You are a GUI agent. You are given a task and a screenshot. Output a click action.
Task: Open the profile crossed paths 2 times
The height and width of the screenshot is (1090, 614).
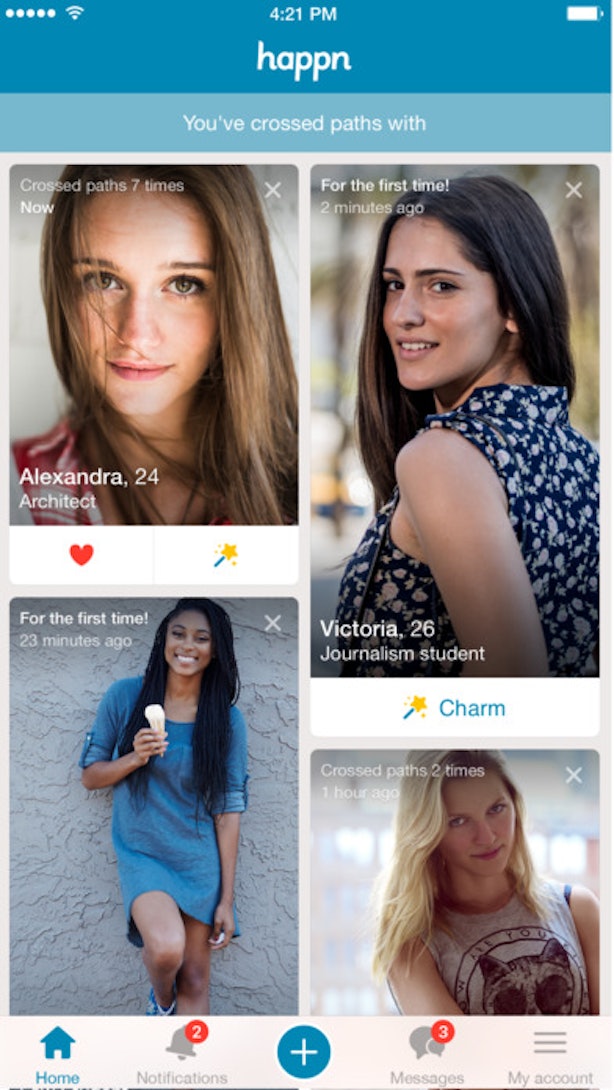tap(455, 882)
